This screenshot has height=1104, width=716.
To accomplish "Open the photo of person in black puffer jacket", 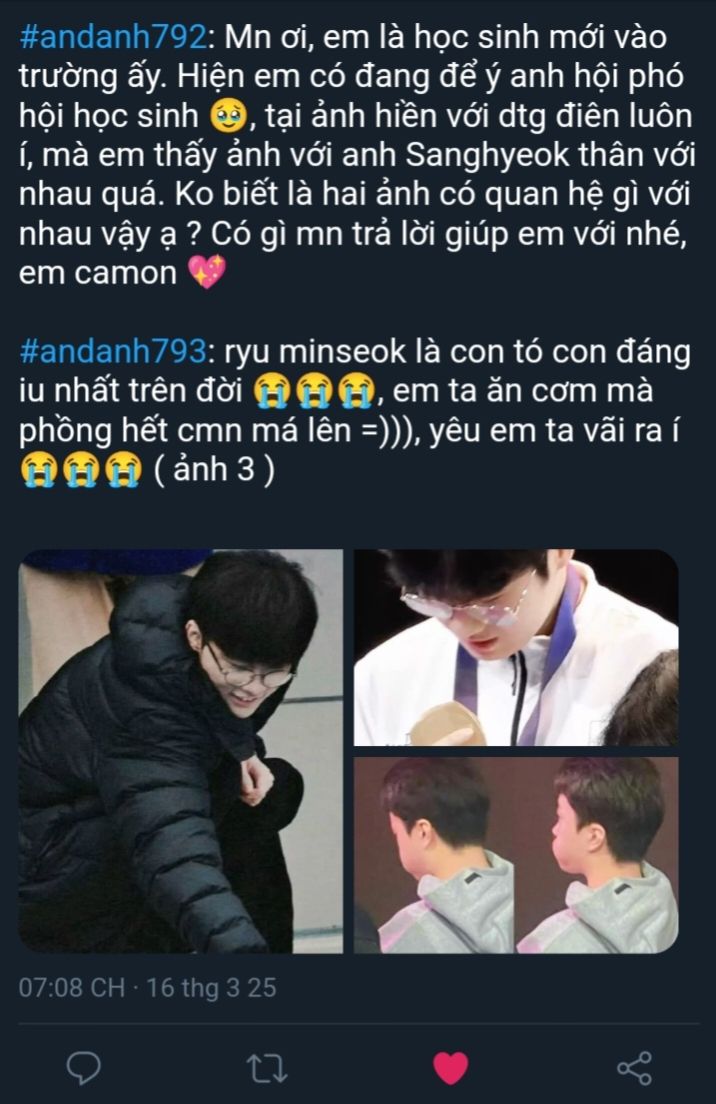I will coord(180,750).
